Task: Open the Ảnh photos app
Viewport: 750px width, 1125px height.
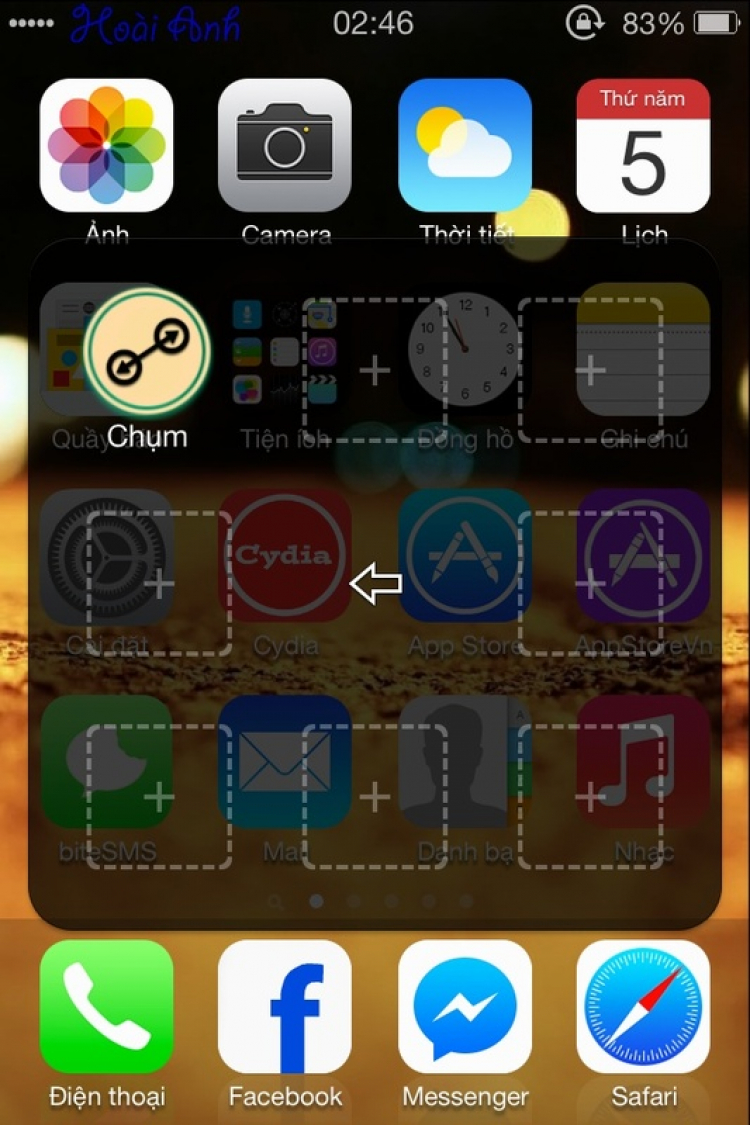Action: click(x=106, y=146)
